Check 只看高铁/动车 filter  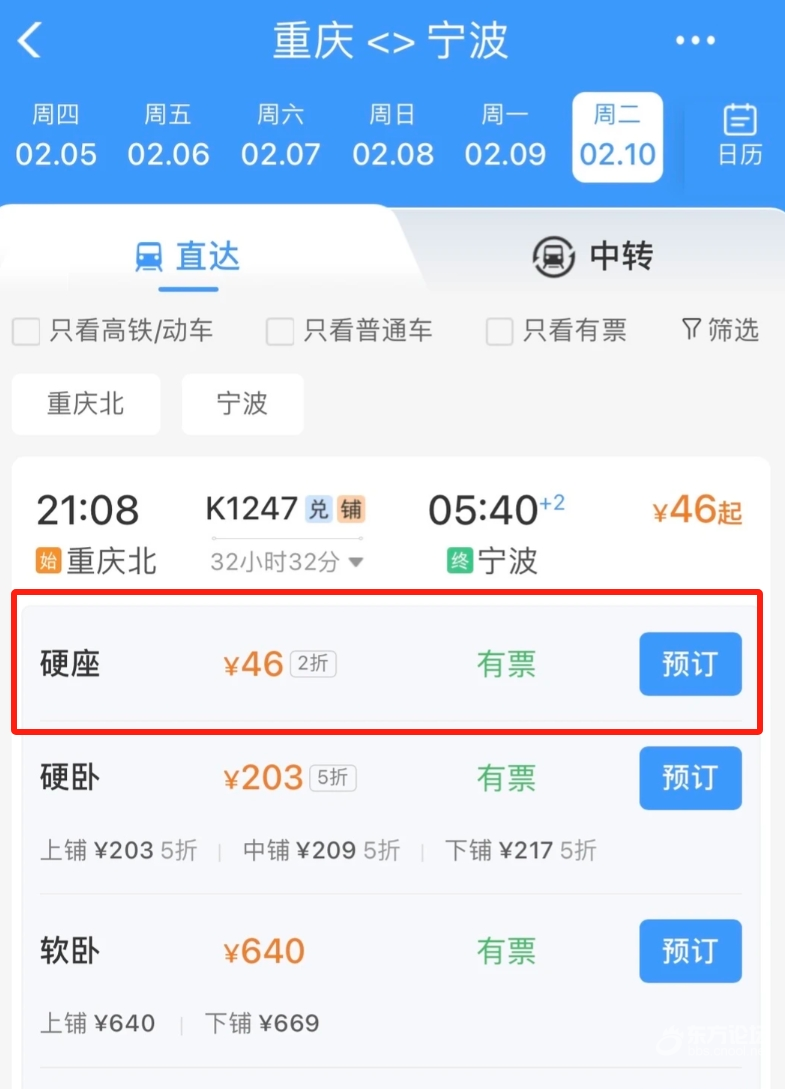coord(27,331)
